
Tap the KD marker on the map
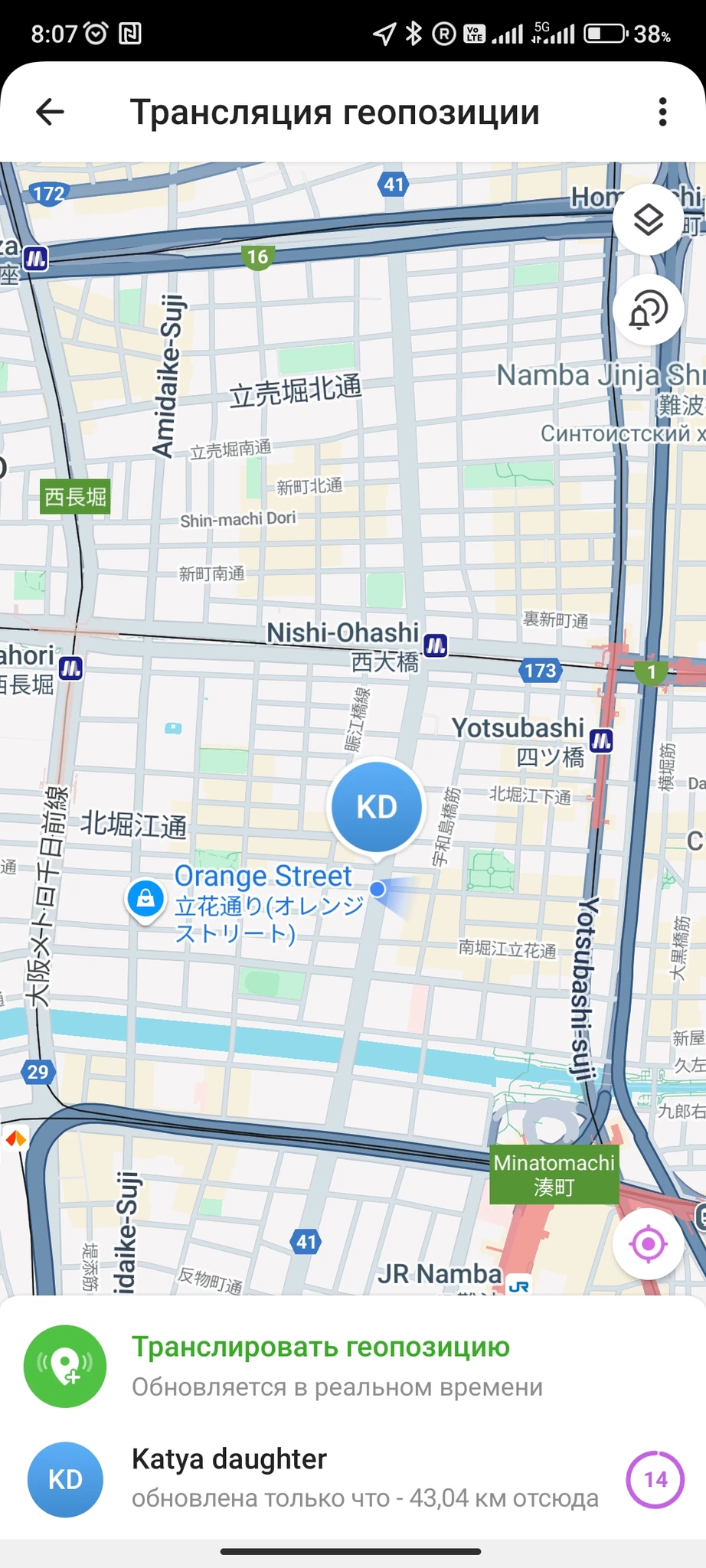(x=376, y=807)
